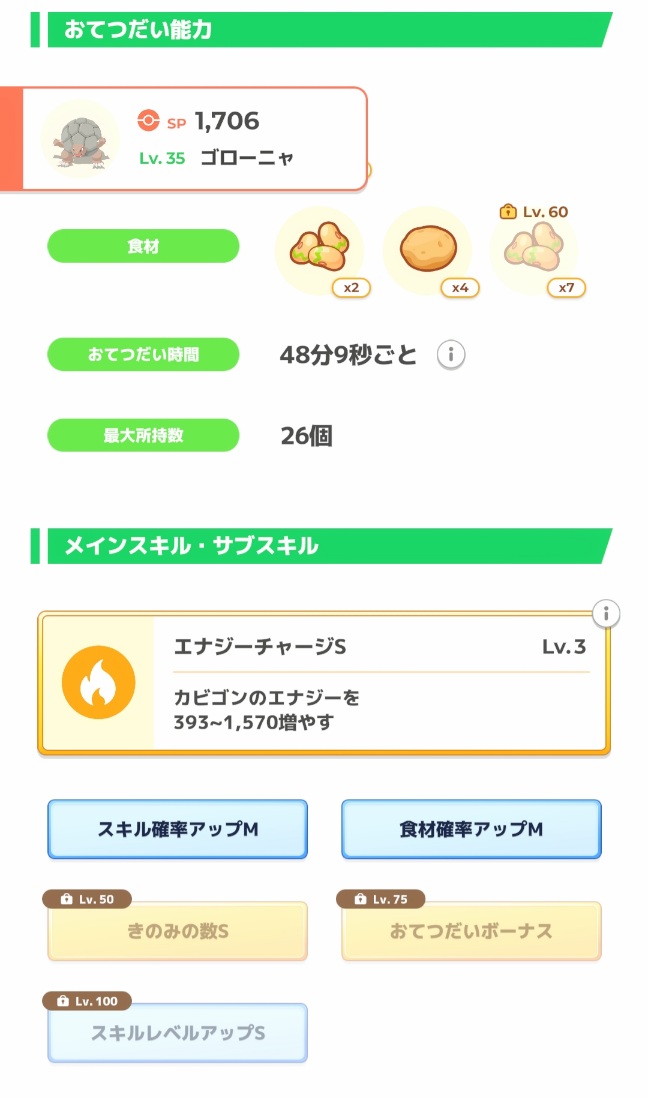Open the ゴローニャ Pokémon card
The image size is (648, 1098).
tap(195, 138)
